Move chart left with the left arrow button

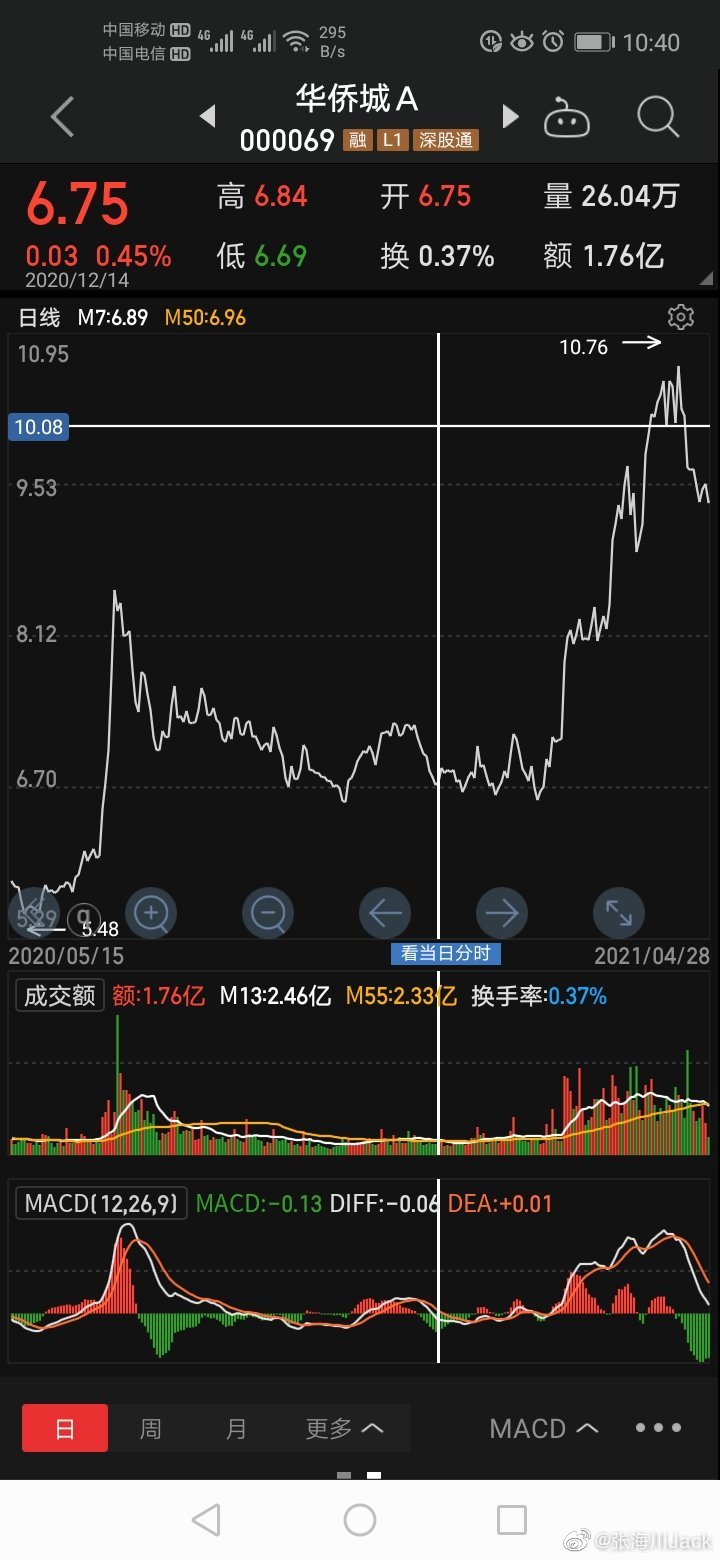(x=385, y=912)
